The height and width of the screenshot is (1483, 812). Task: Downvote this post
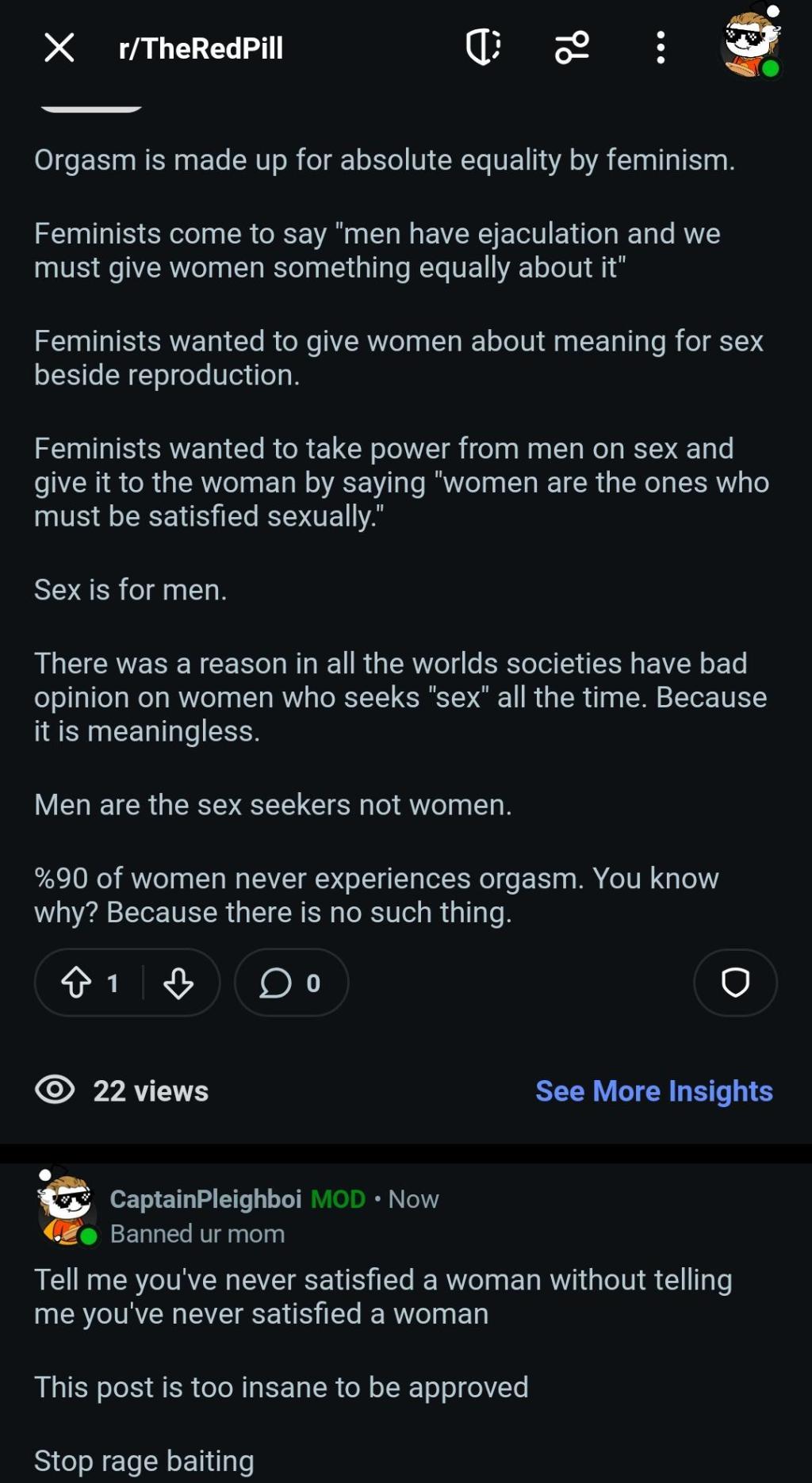coord(178,983)
